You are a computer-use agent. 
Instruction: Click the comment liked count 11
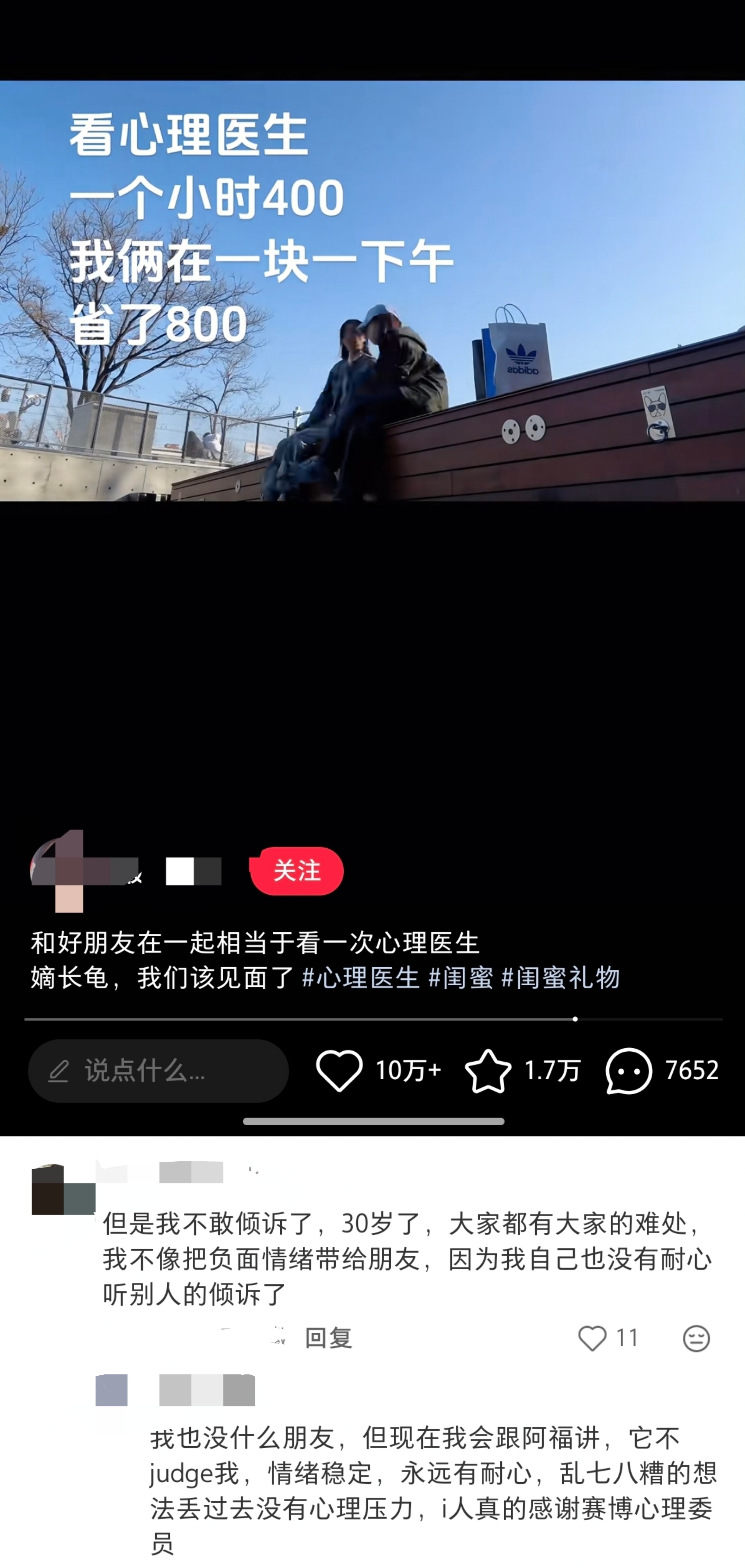point(627,1337)
